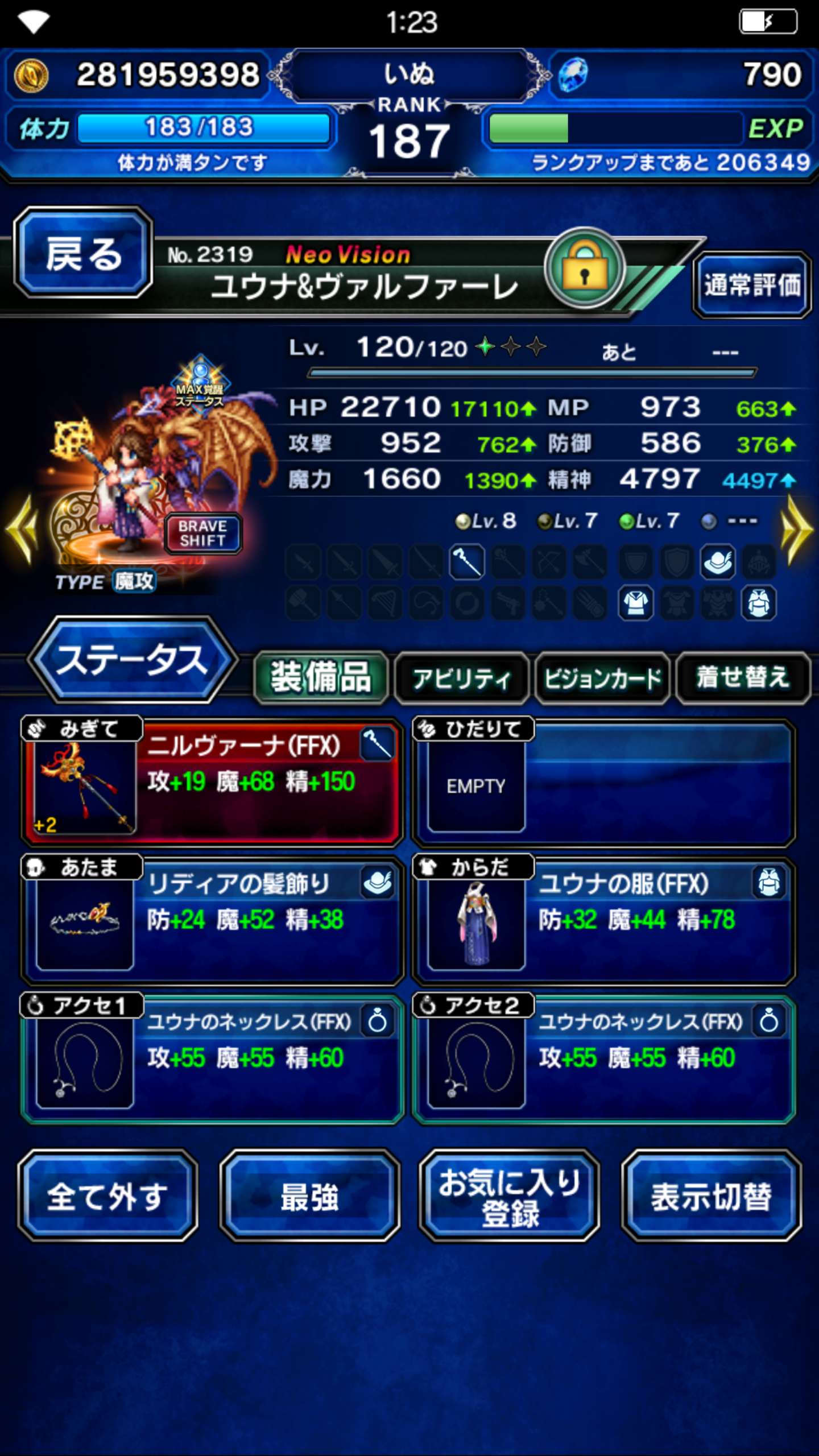This screenshot has height=1456, width=819.
Task: Tap 最強 to auto-equip strongest gear
Action: click(x=310, y=1196)
